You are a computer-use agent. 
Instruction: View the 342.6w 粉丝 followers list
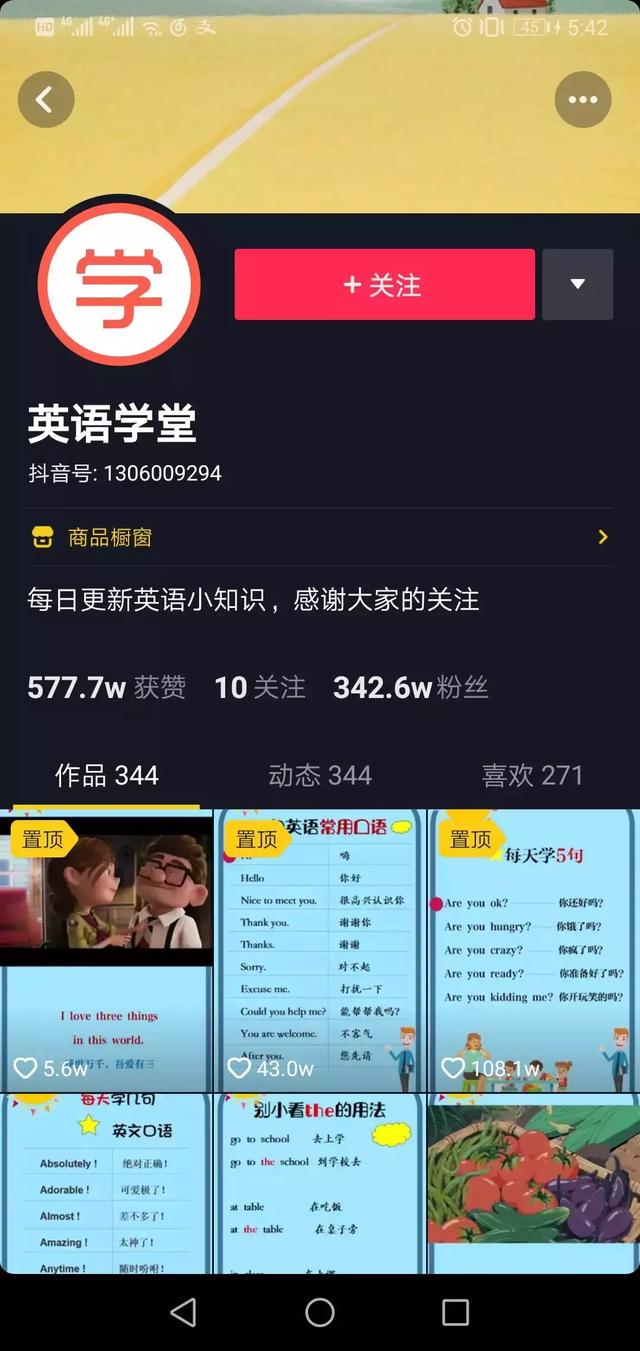(x=410, y=688)
